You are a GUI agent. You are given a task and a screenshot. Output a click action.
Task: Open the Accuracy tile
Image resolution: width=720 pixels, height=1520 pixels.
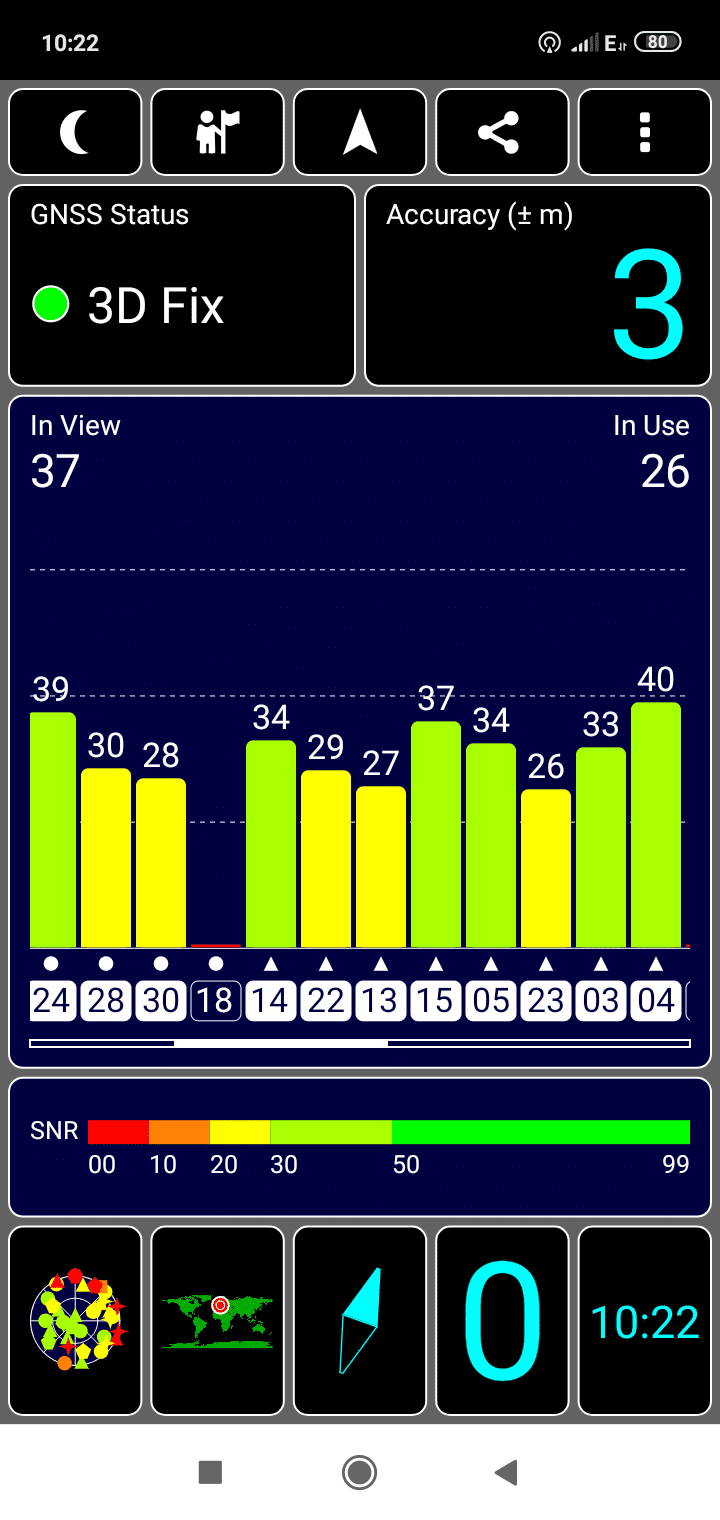(x=538, y=285)
